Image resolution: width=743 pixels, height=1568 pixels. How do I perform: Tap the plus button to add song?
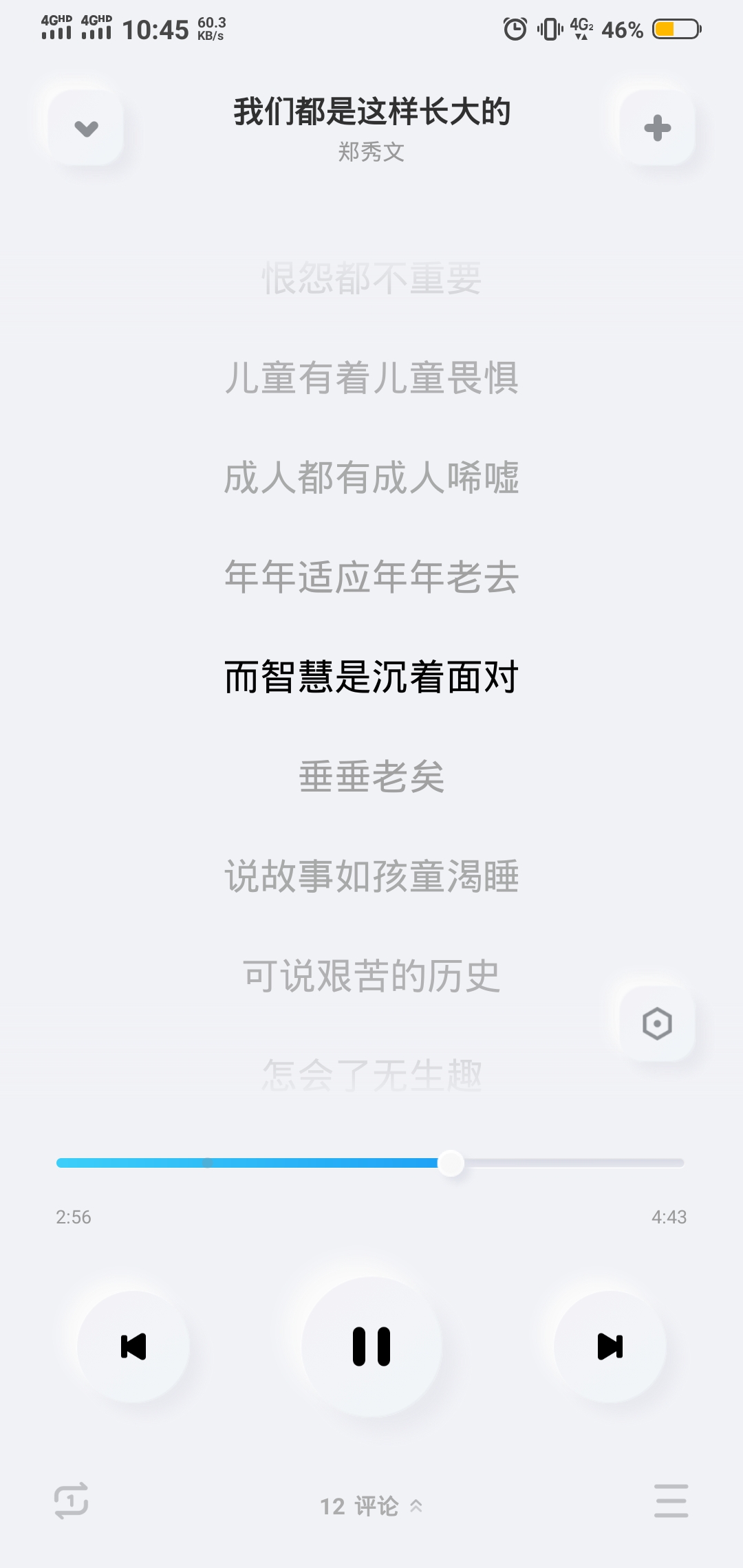657,128
